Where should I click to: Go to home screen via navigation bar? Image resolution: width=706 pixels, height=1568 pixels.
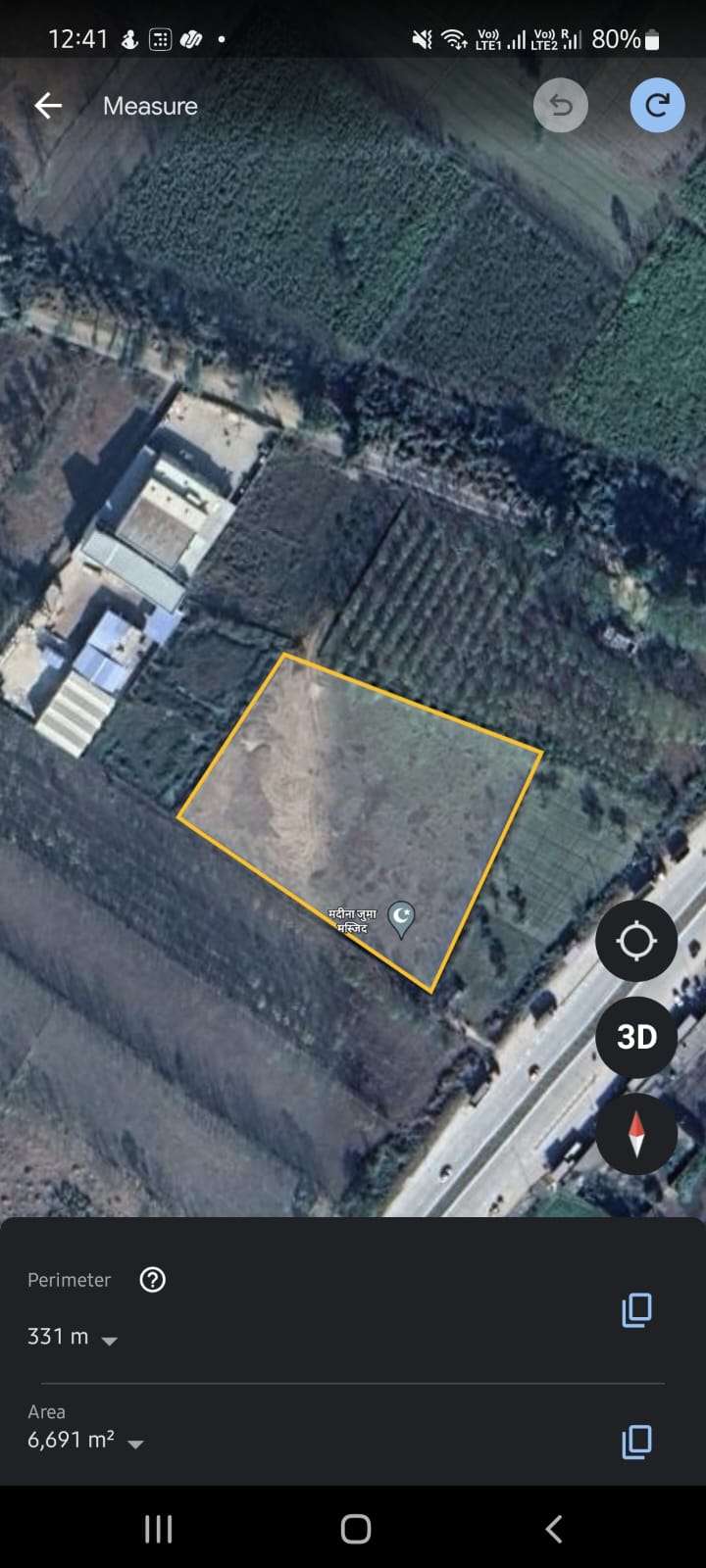point(355,1529)
